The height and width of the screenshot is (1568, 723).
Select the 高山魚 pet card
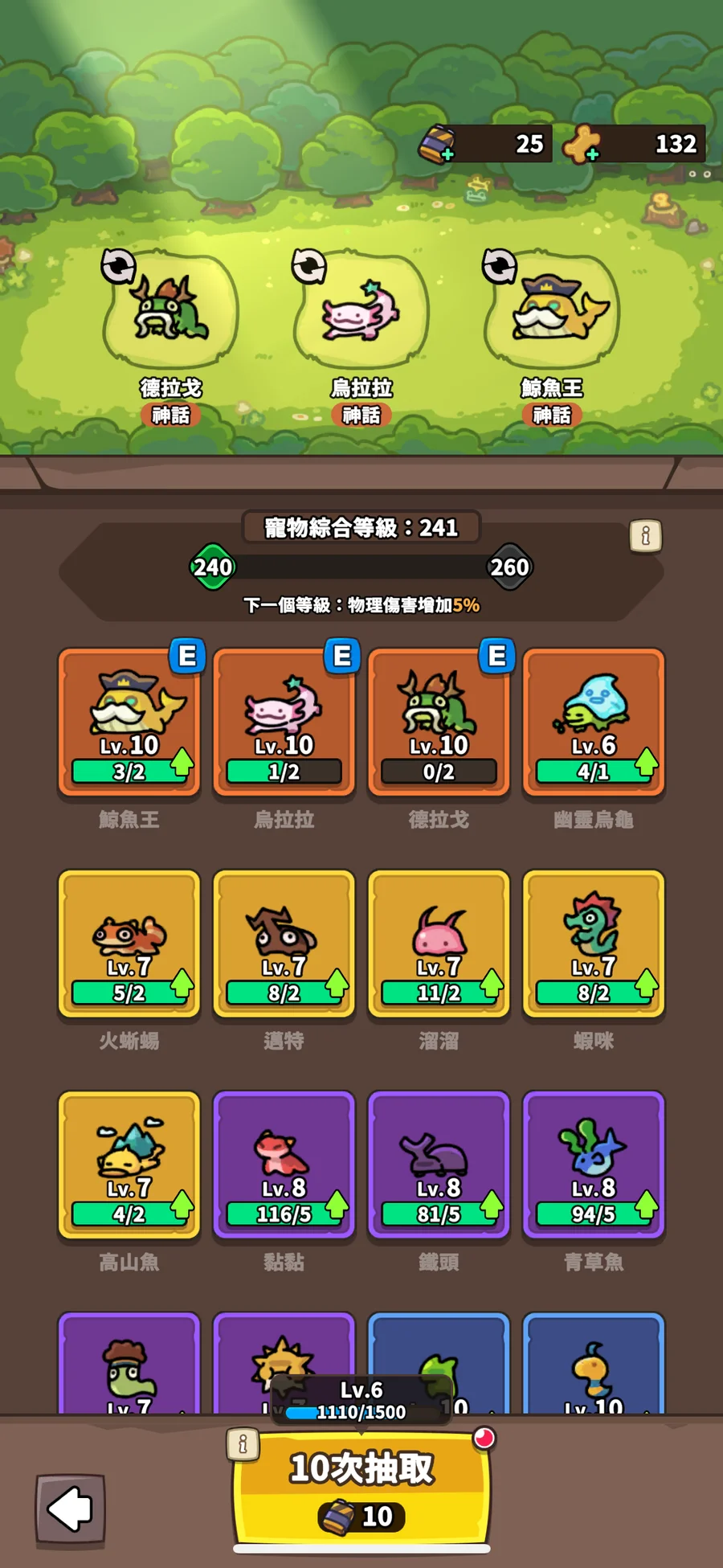(129, 1165)
